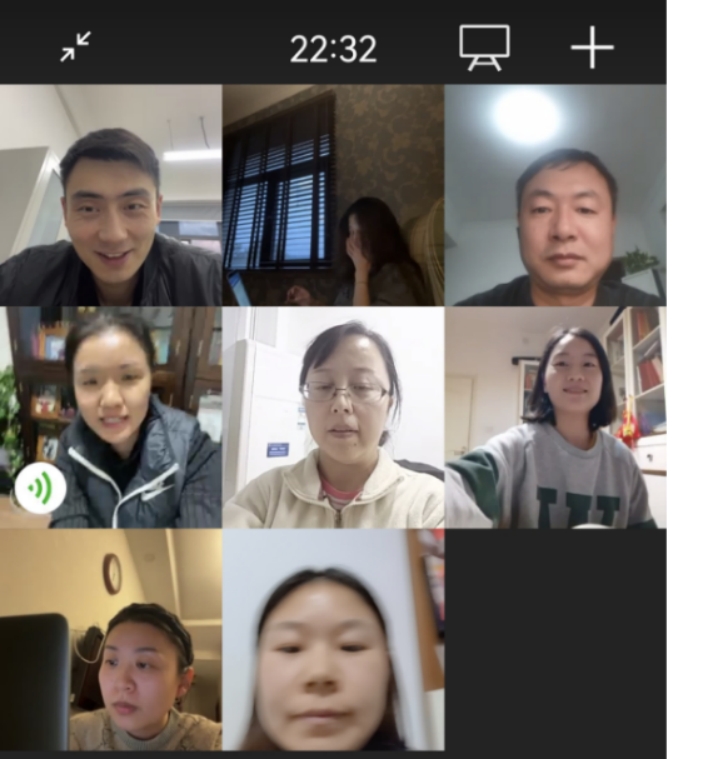Add a participant with the plus icon
The image size is (708, 759).
coord(592,47)
